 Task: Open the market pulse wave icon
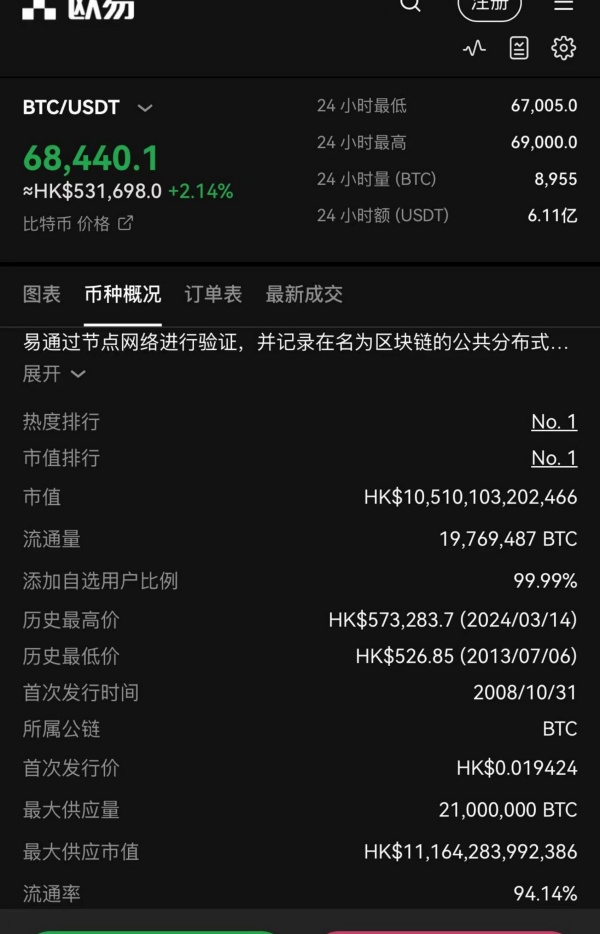[x=474, y=48]
